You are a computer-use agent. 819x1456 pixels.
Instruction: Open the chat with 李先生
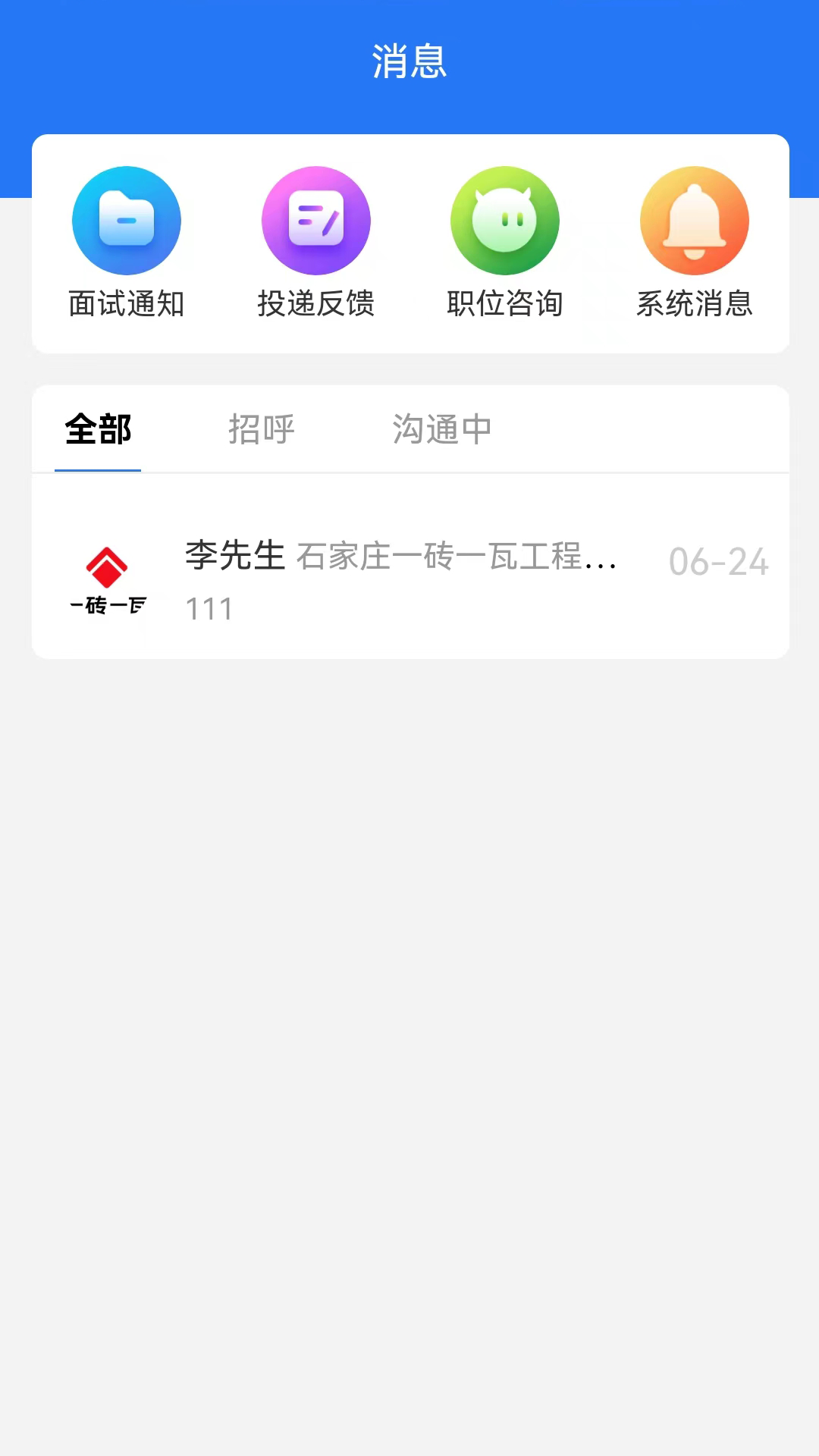[409, 579]
